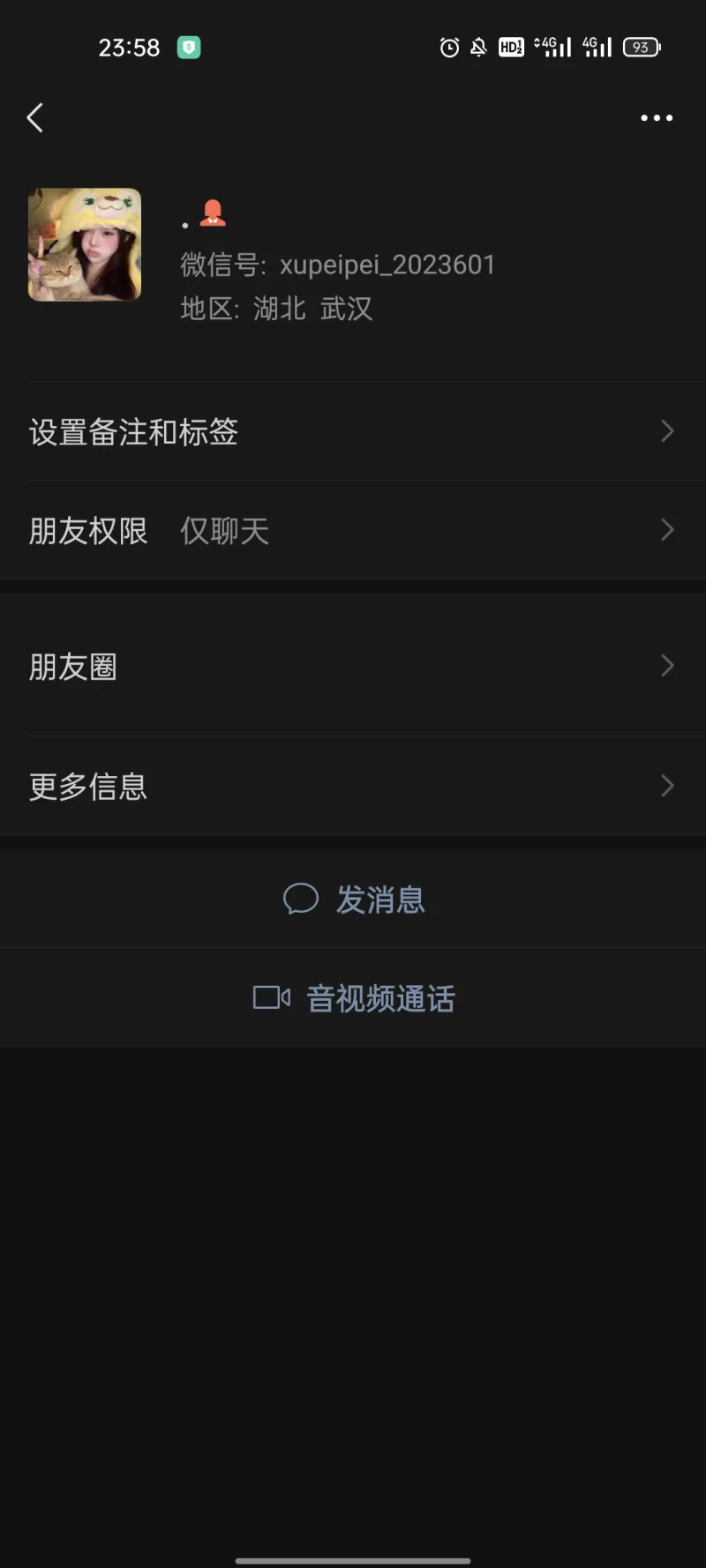Open 更多信息 row
706x1568 pixels.
click(353, 786)
